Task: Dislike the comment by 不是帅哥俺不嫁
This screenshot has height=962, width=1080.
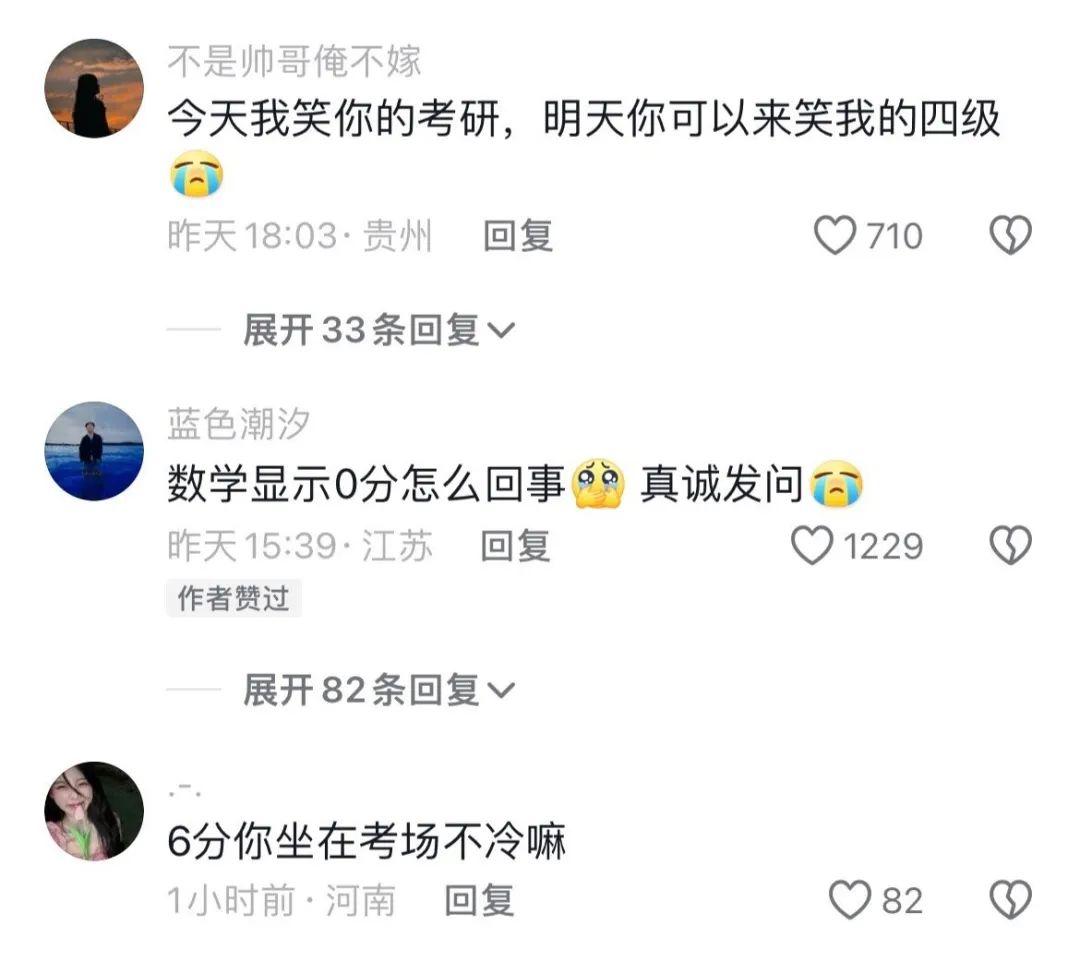Action: (x=1010, y=237)
